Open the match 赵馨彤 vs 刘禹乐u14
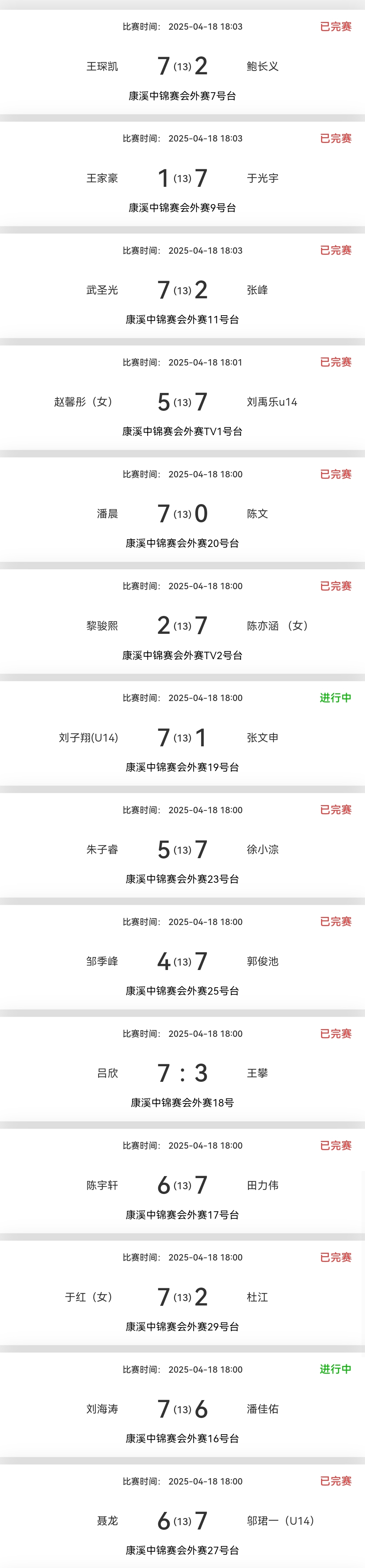365x1568 pixels. tap(182, 402)
